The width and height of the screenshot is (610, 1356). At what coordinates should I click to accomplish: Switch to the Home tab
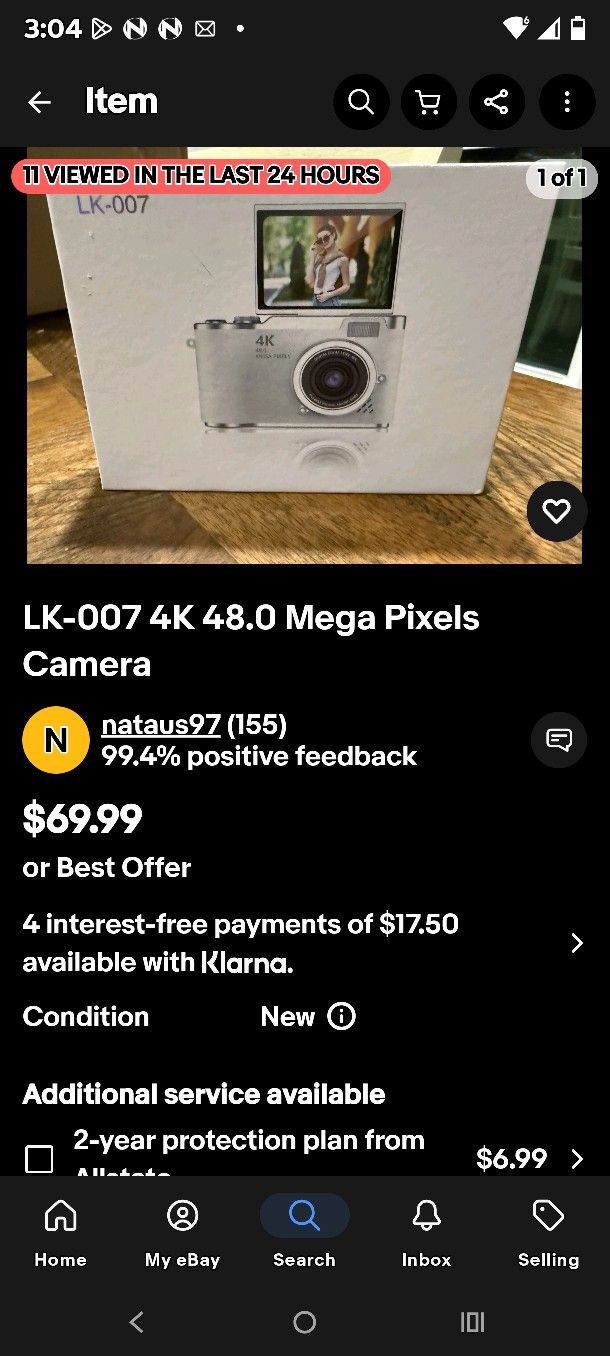[x=61, y=1232]
